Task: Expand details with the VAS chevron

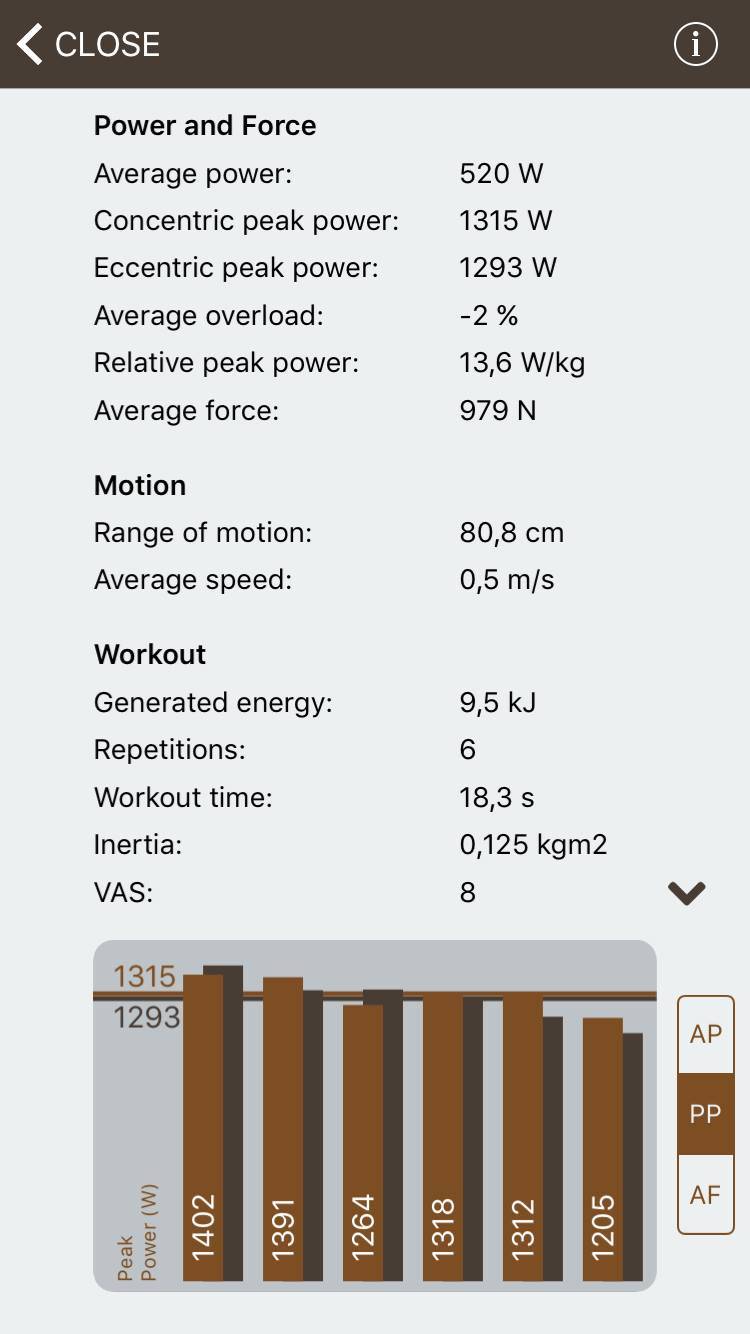Action: click(x=687, y=893)
